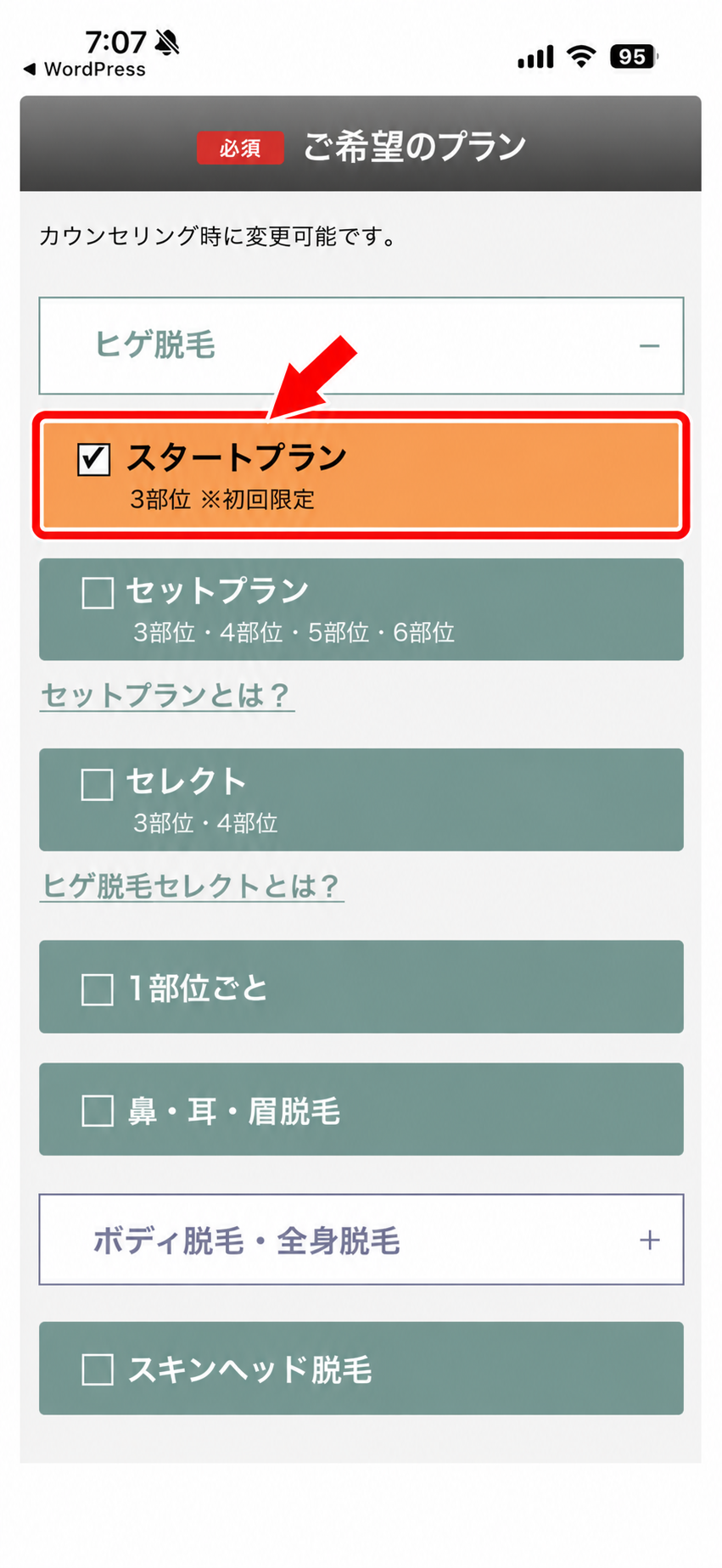
Task: Open the セットプランとは？ link
Action: coord(167,696)
